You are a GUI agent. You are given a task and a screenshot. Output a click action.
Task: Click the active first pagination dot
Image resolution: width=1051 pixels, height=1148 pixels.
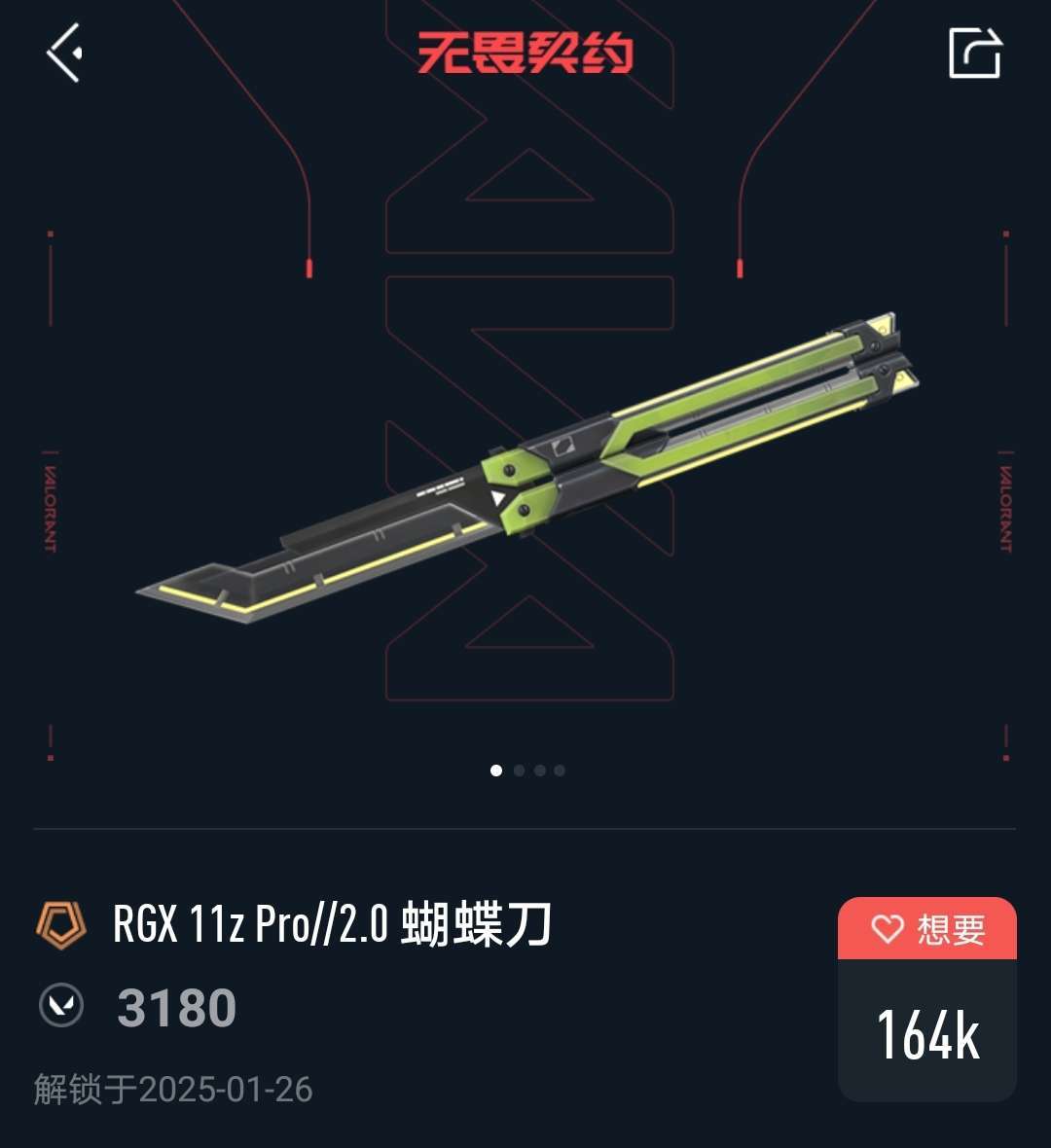click(x=497, y=770)
